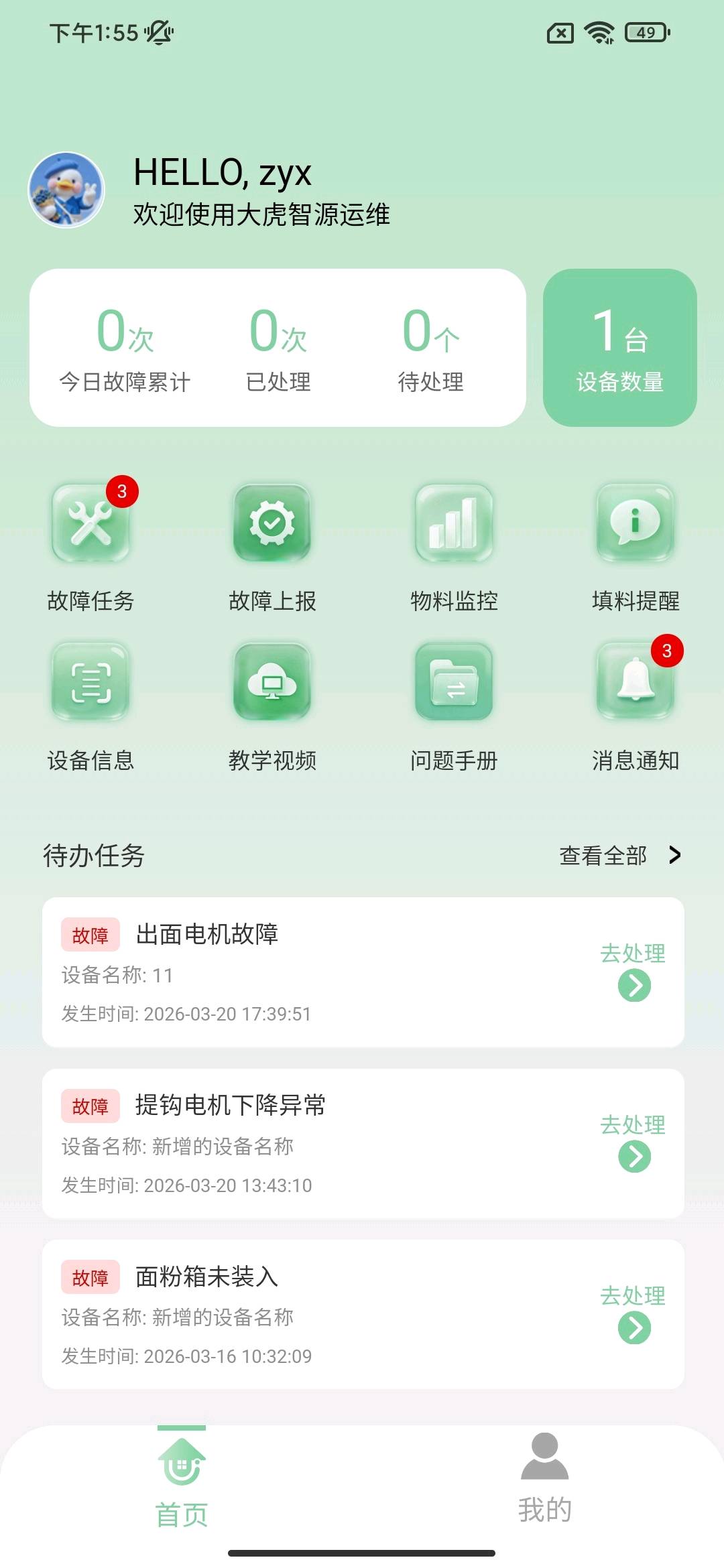Screen dimensions: 724x1568
Task: Select the 首页 home tab
Action: (182, 1478)
